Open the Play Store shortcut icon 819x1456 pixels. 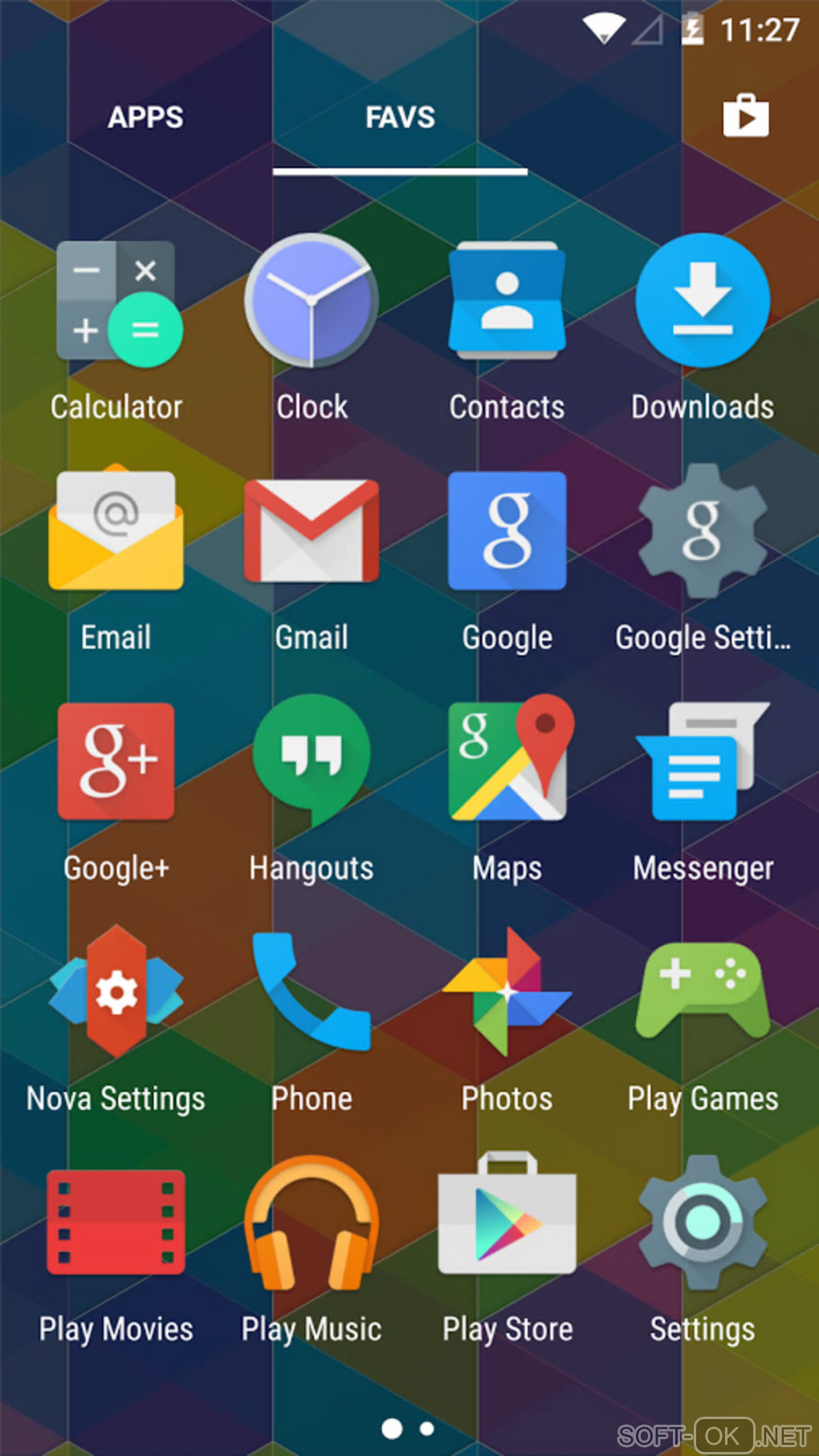(745, 116)
